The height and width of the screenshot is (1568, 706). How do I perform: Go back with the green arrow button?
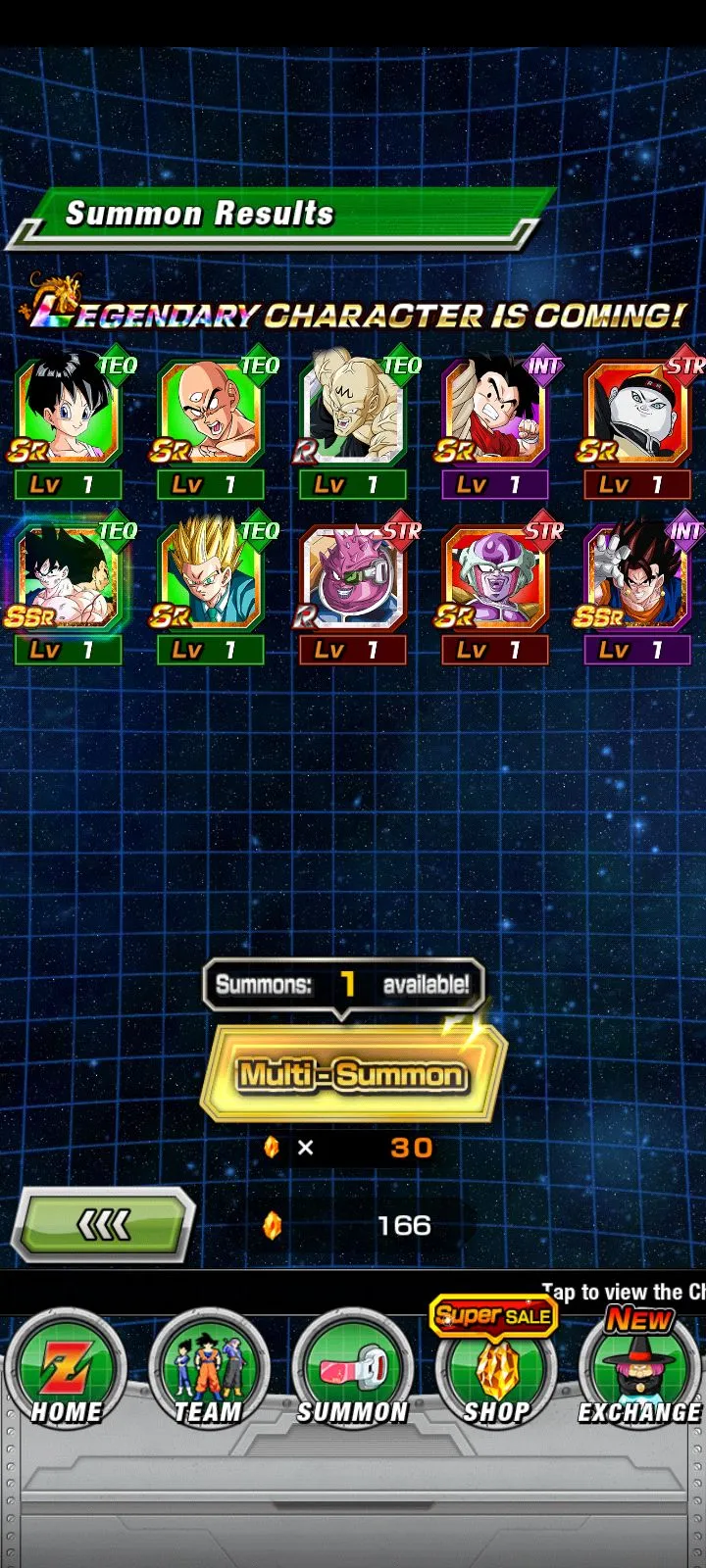103,1225
